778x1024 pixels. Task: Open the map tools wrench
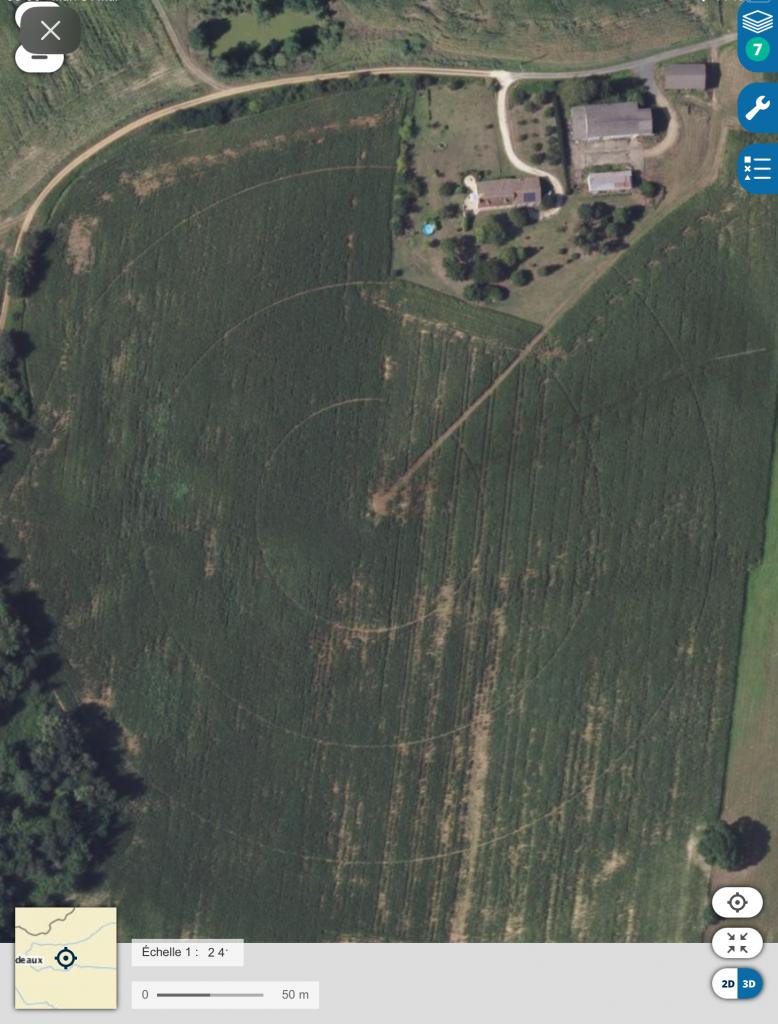point(757,107)
